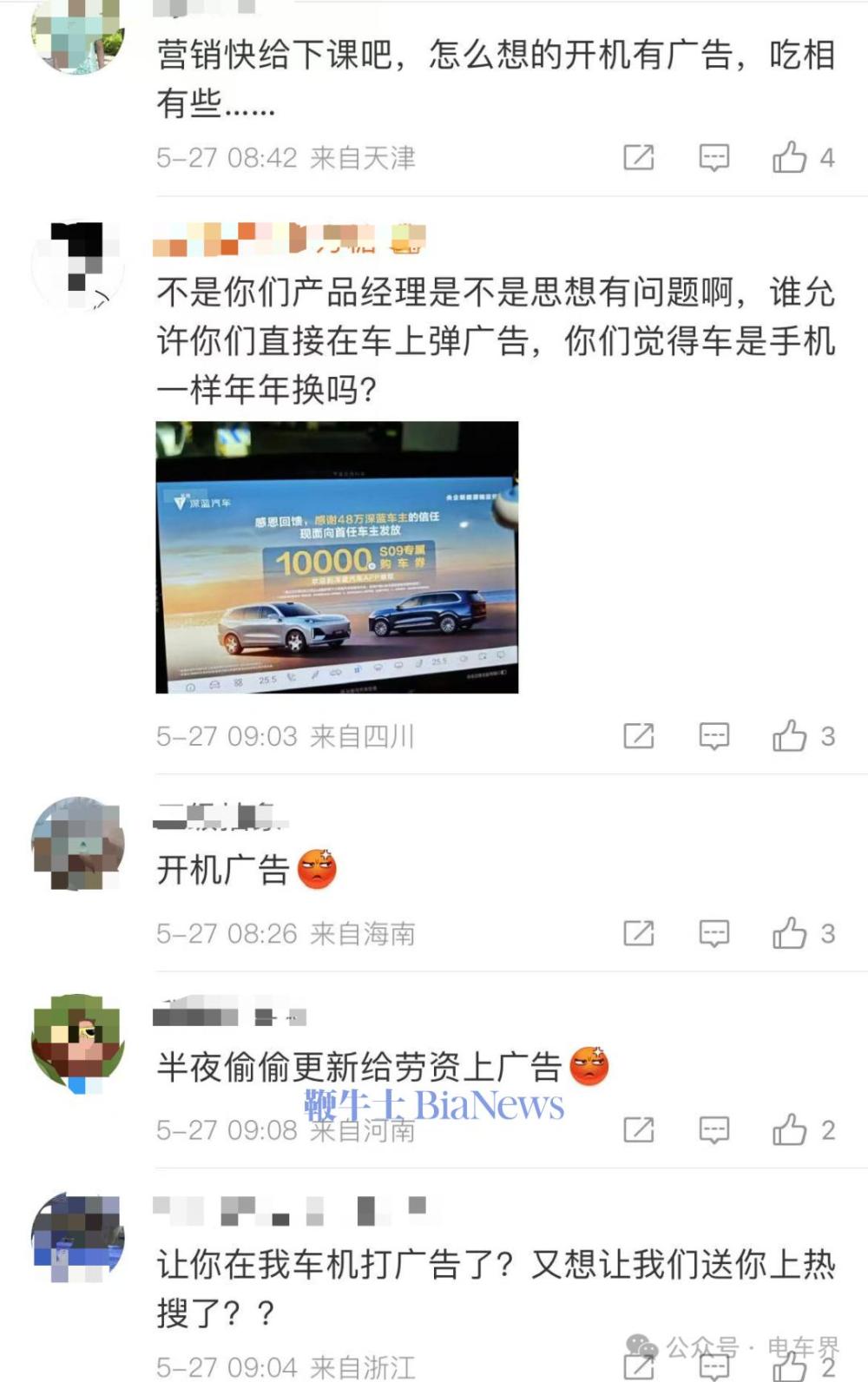868x1382 pixels.
Task: Reply to the 开机广告 comment from 海南
Action: click(713, 933)
